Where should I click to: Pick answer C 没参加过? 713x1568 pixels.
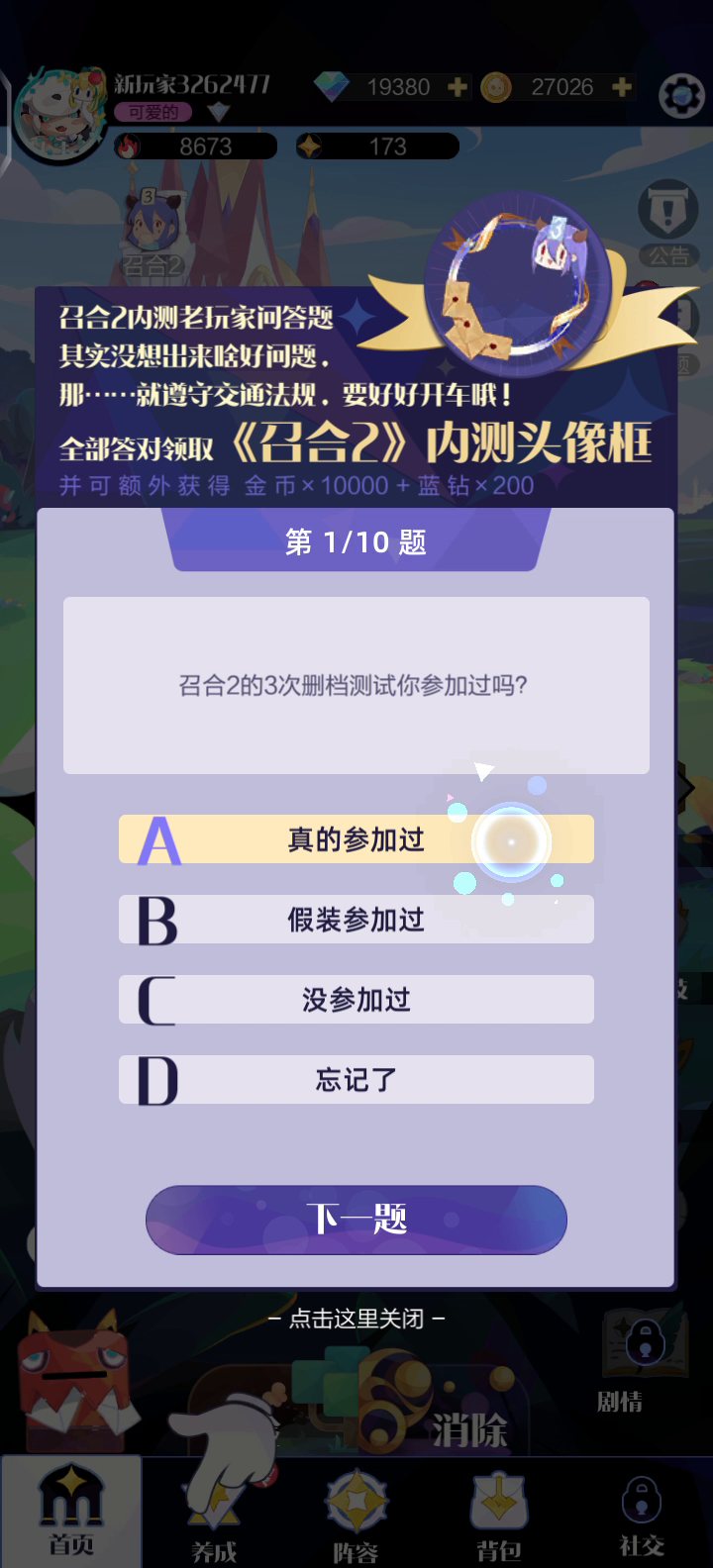[356, 1000]
